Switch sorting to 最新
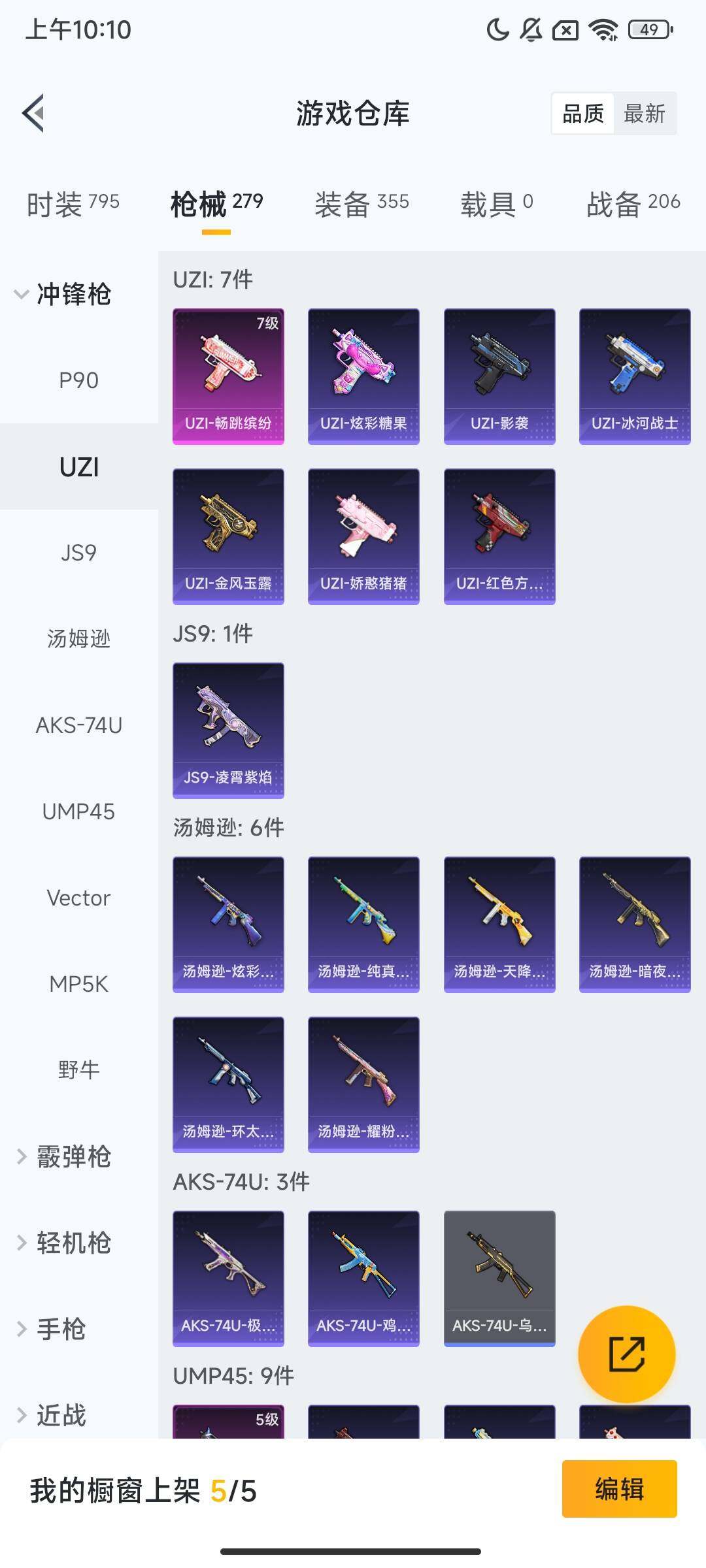Screen dimensions: 706x1568 coord(645,113)
